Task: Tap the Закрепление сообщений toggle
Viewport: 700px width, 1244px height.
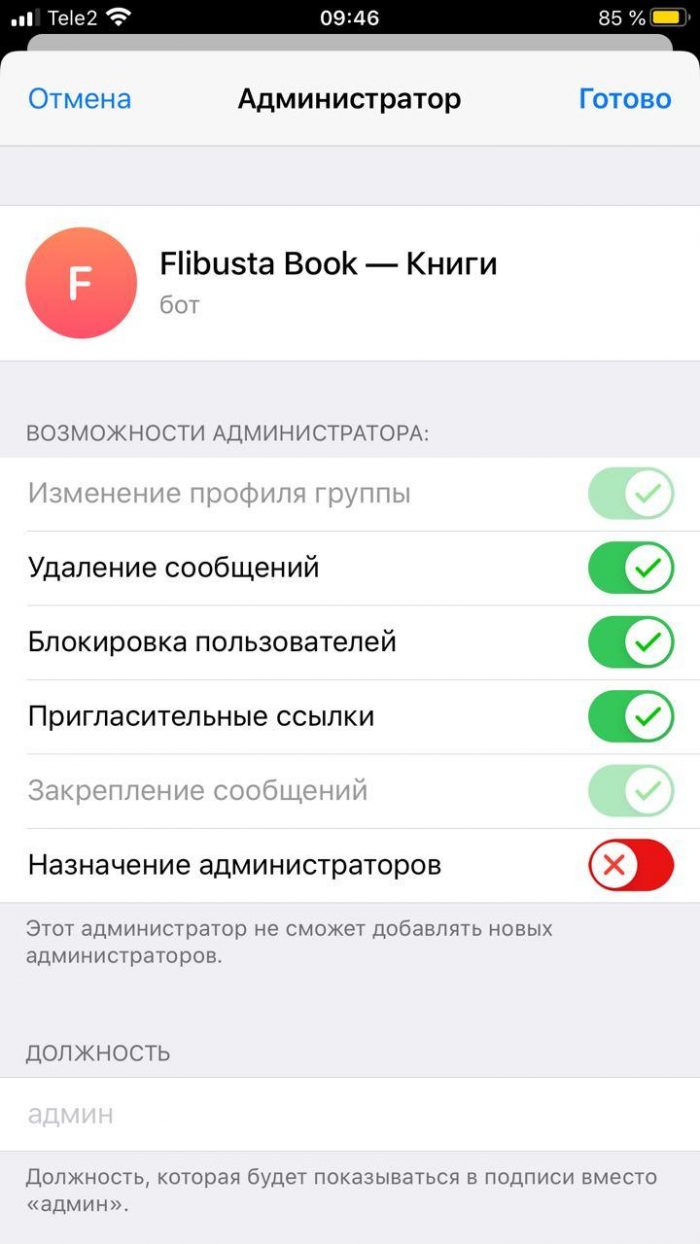Action: (631, 791)
